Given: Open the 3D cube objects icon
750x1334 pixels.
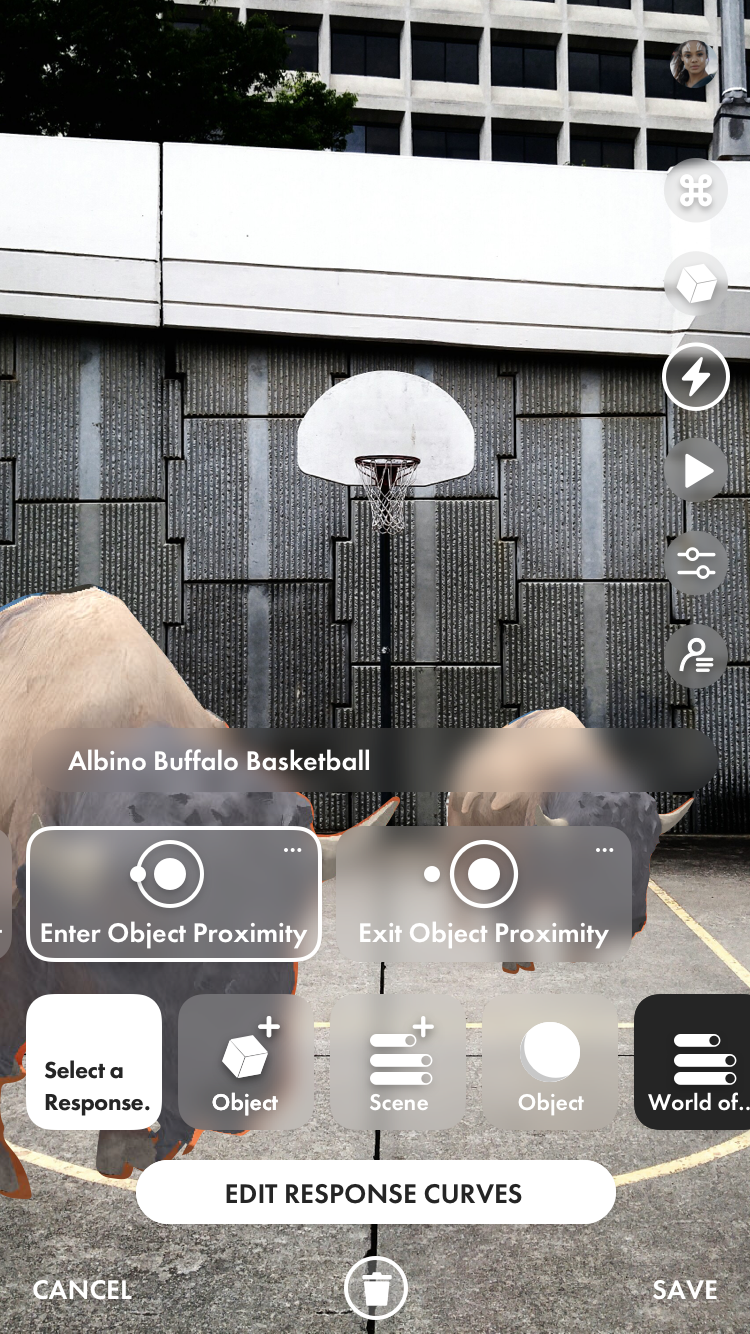Looking at the screenshot, I should pyautogui.click(x=696, y=285).
